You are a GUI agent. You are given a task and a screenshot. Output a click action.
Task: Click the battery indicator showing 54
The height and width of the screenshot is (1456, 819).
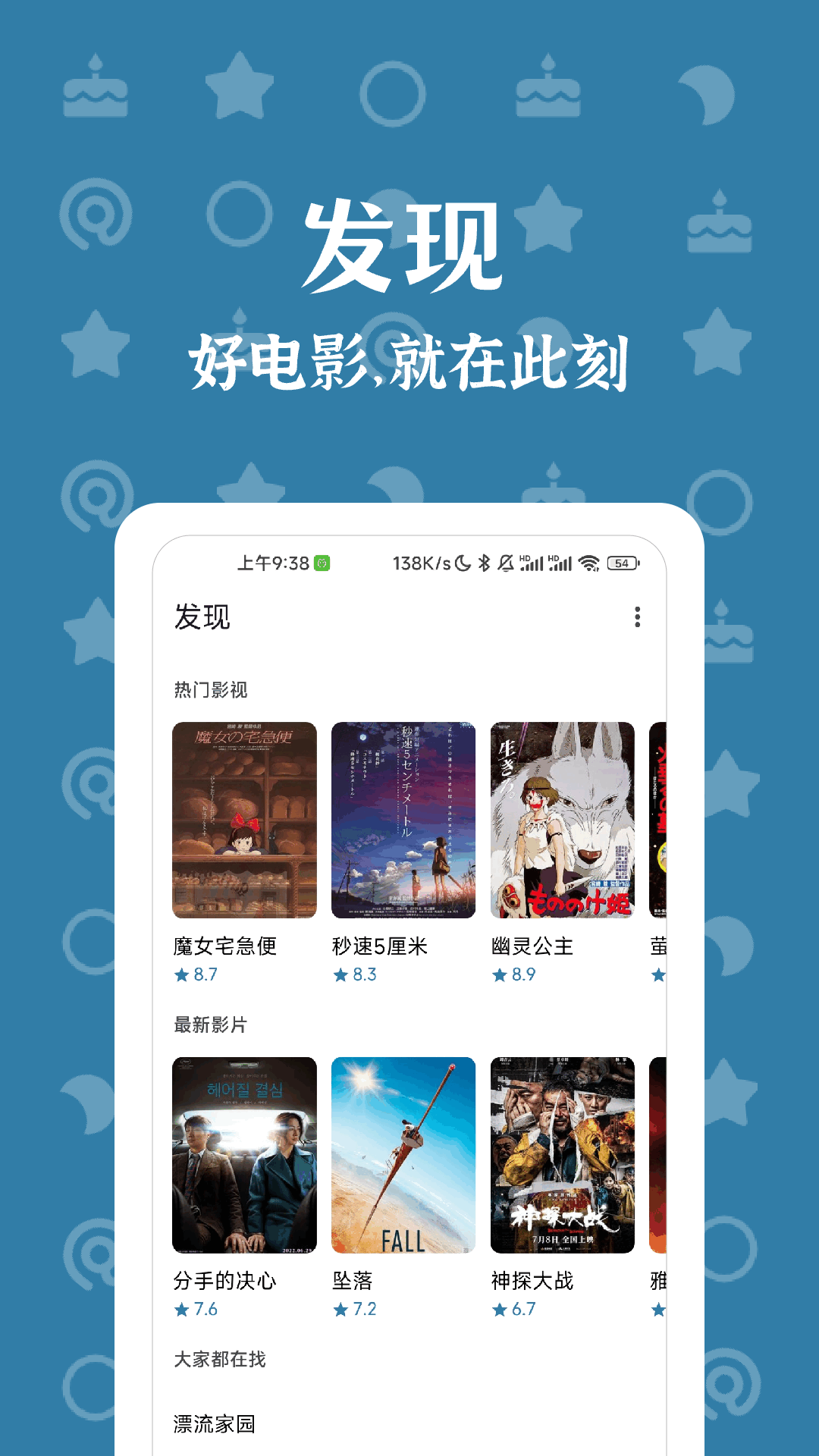pos(622,563)
